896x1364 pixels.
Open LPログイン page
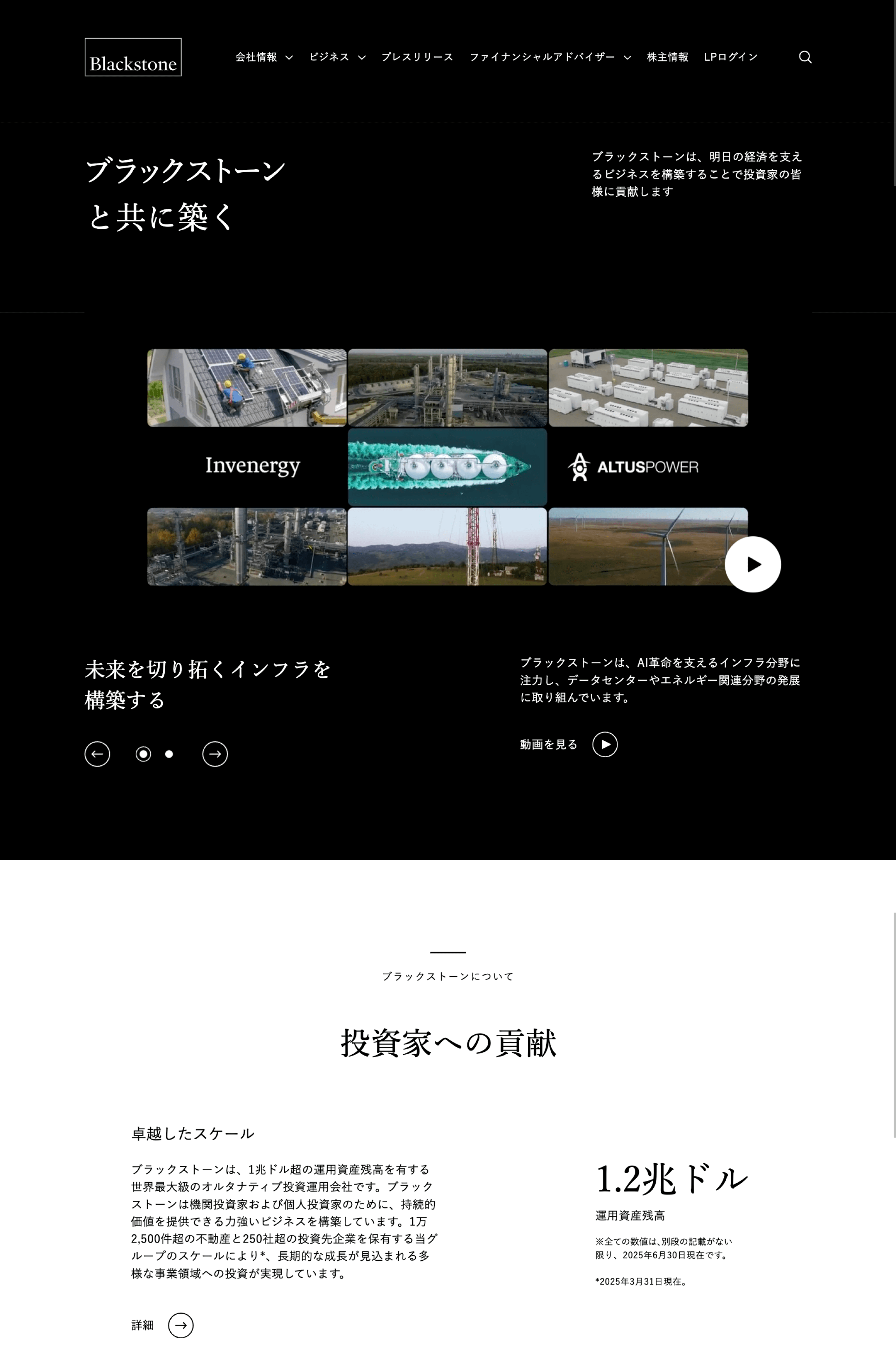tap(730, 57)
